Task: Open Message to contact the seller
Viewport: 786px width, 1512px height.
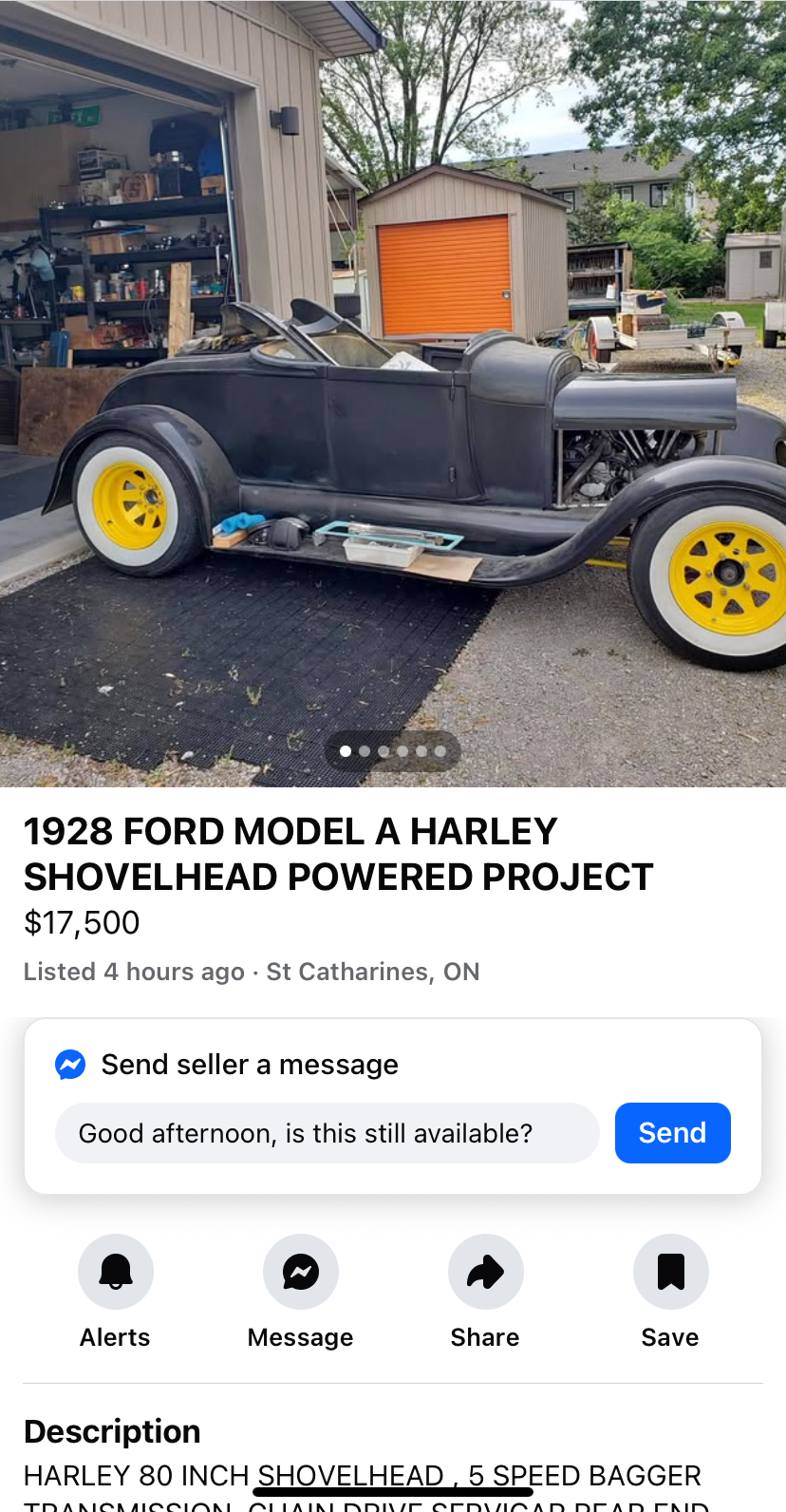Action: coord(301,1273)
